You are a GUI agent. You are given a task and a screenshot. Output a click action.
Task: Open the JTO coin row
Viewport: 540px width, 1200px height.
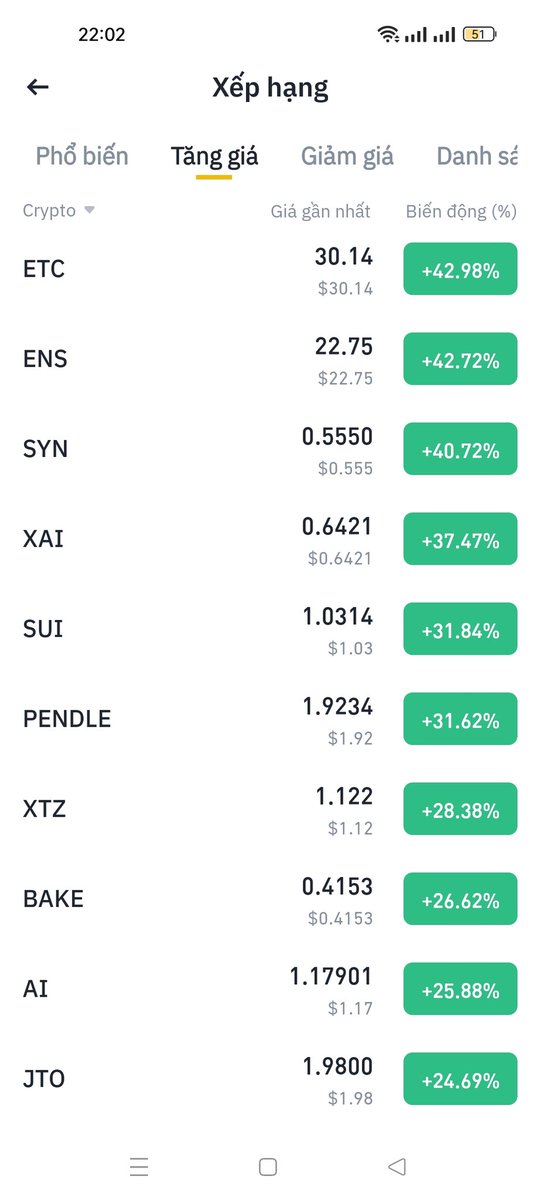pyautogui.click(x=270, y=1079)
